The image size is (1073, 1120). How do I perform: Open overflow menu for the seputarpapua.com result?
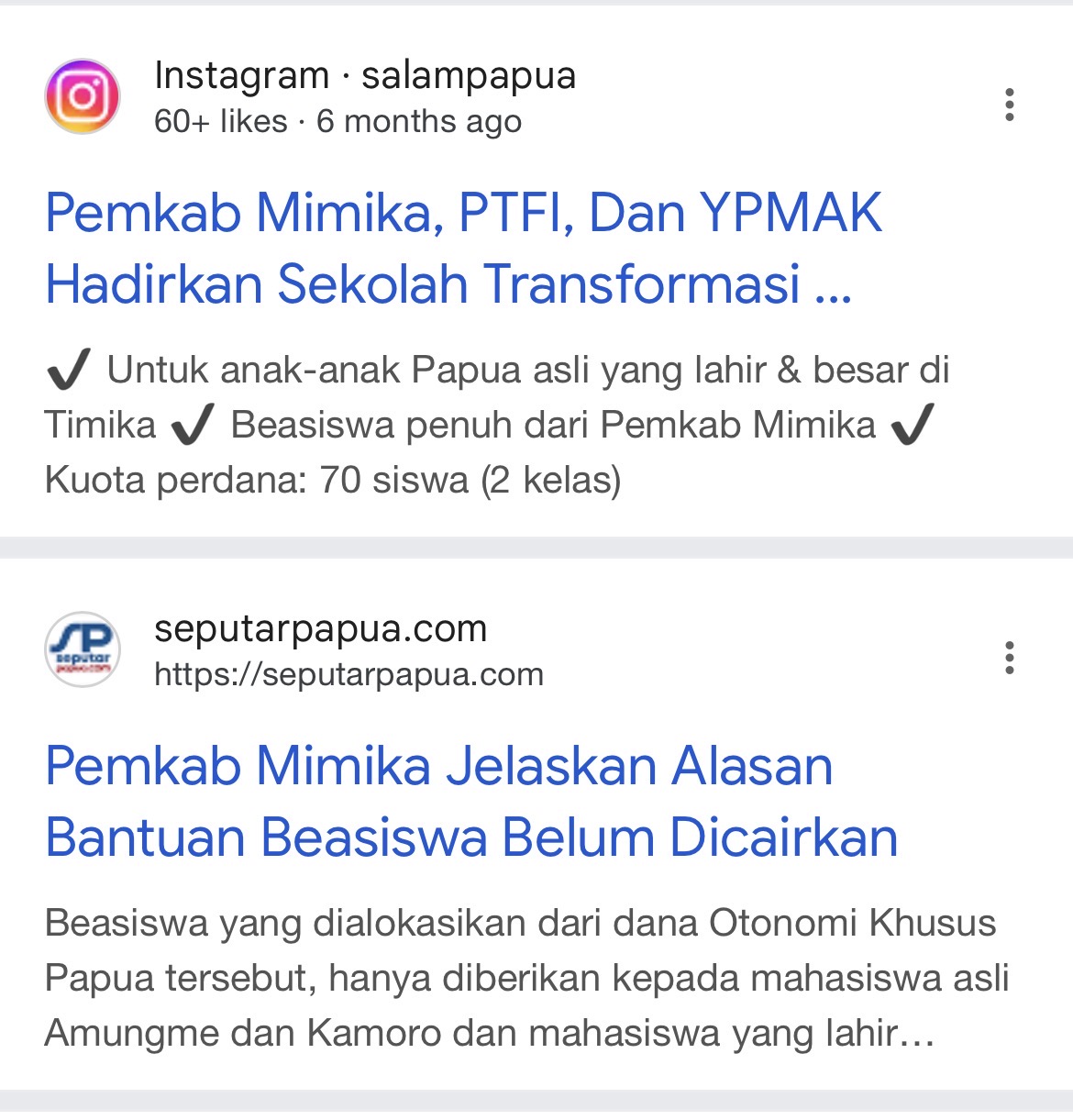pos(1009,658)
